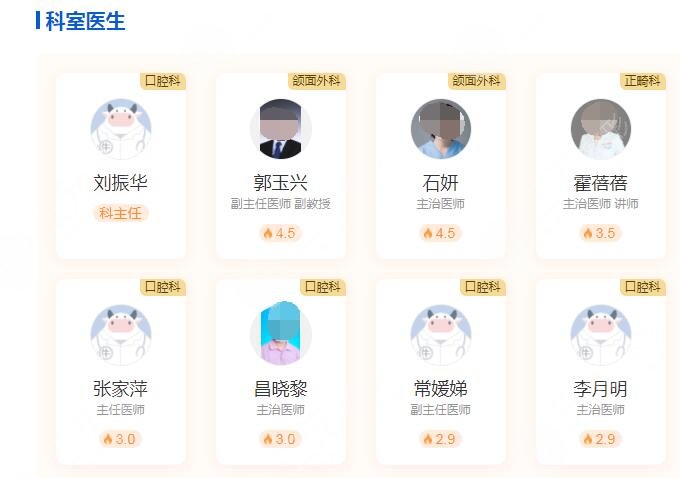Open 昌晓黎's doctor profile
The width and height of the screenshot is (680, 478).
point(281,372)
